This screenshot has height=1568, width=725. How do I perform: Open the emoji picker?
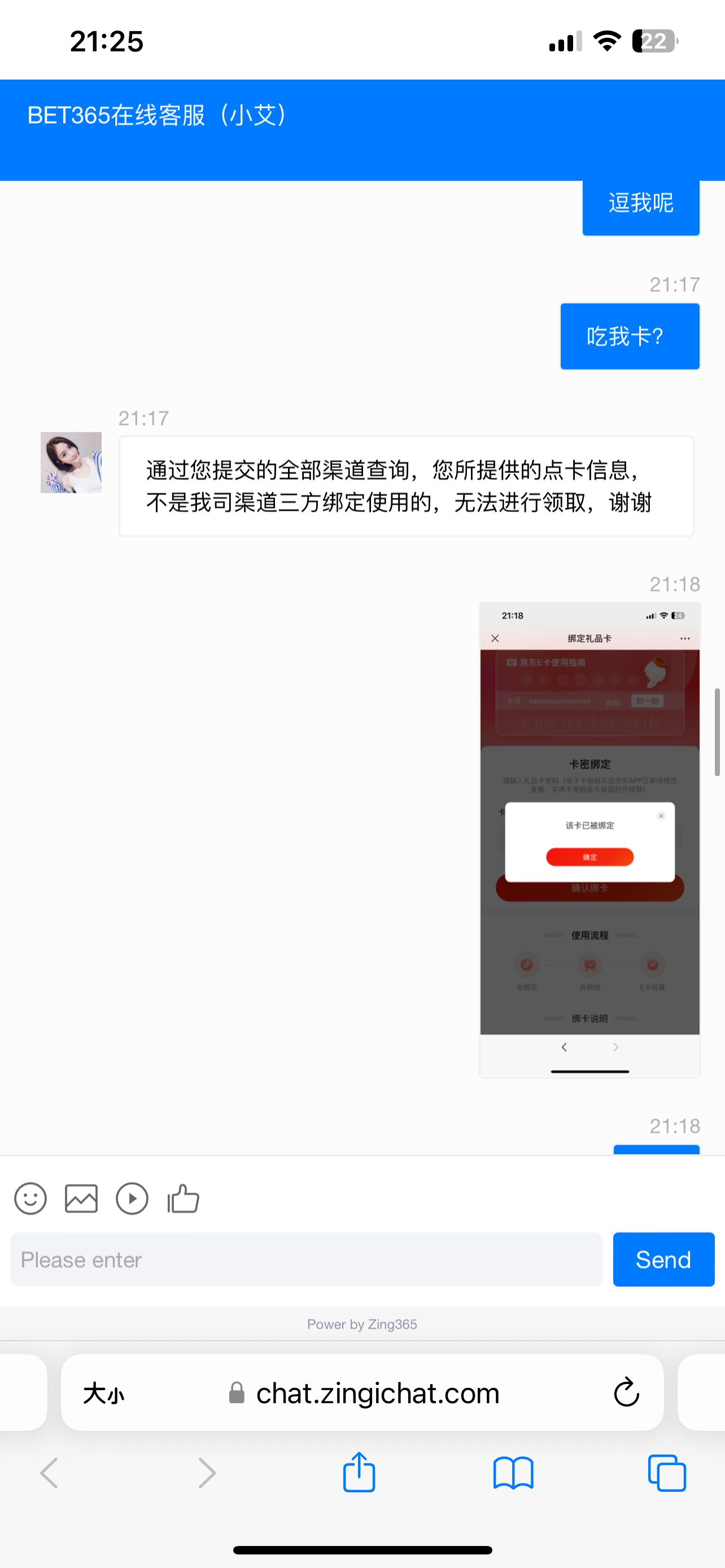(30, 1198)
